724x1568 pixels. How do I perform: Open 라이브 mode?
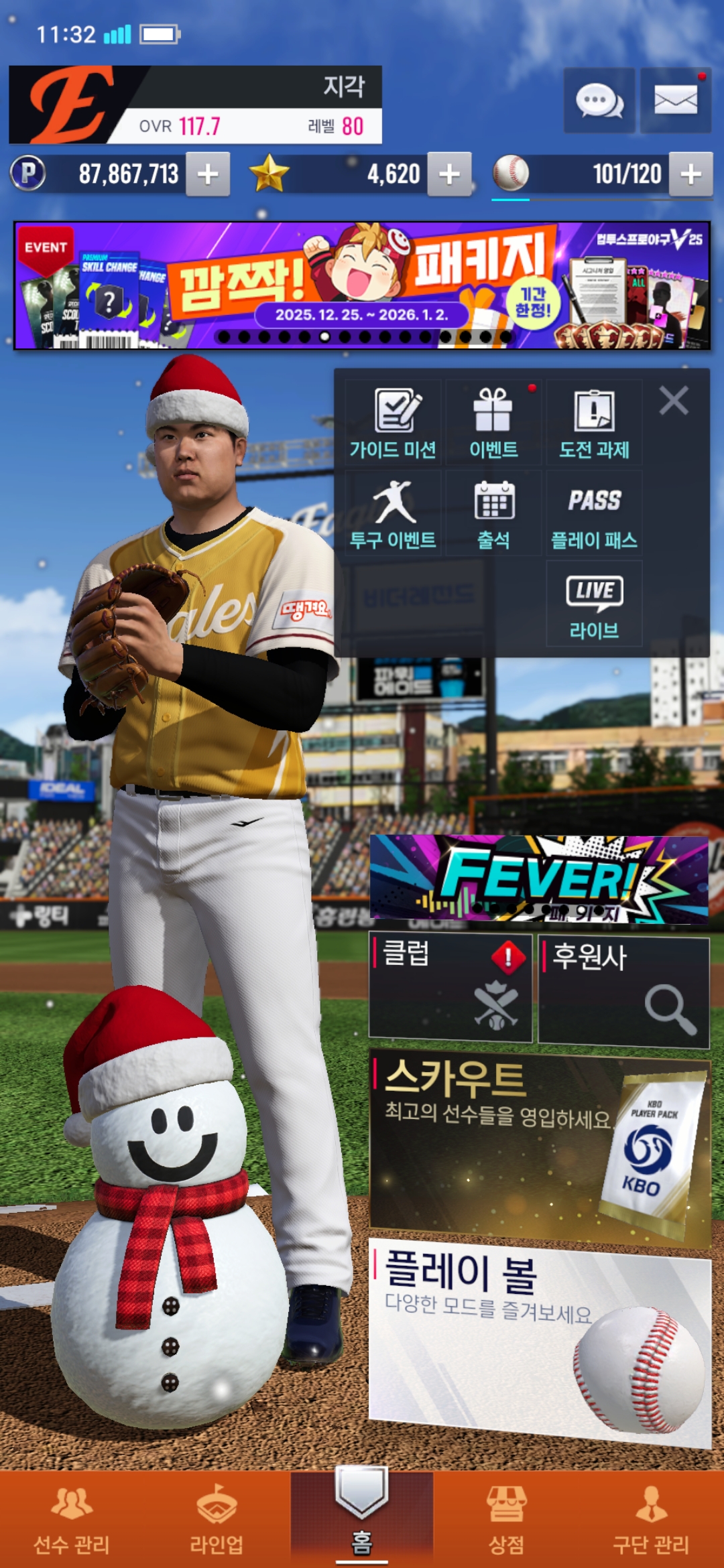[x=594, y=604]
